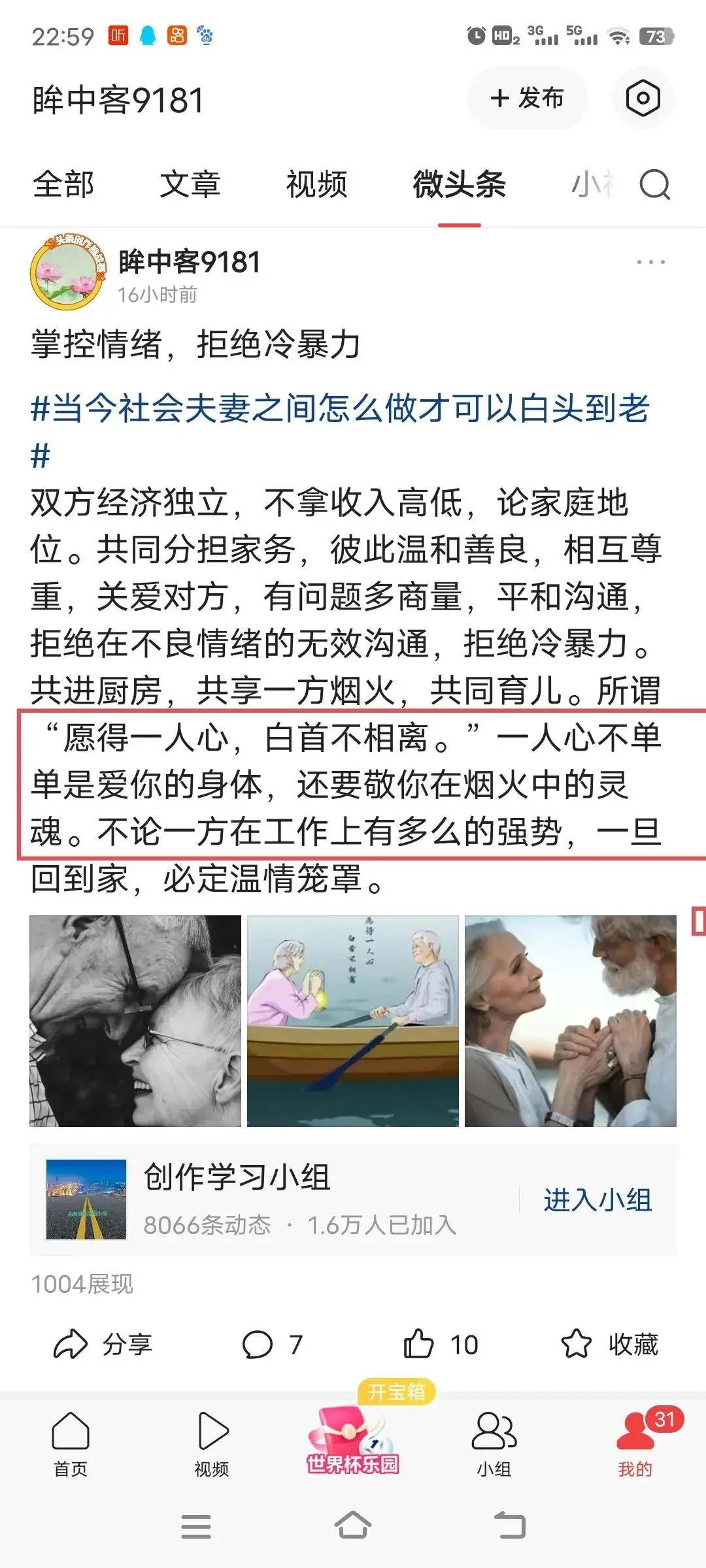The image size is (706, 1568).
Task: Tap the 发布 publish button
Action: click(x=527, y=99)
